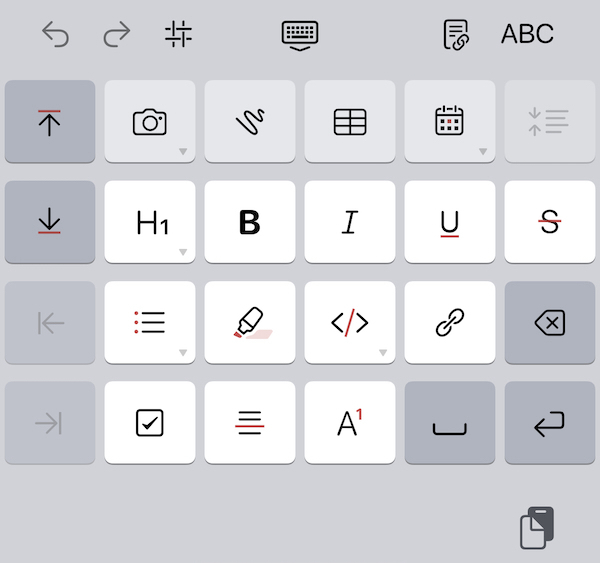Underline the text
Image resolution: width=600 pixels, height=563 pixels.
pyautogui.click(x=450, y=222)
